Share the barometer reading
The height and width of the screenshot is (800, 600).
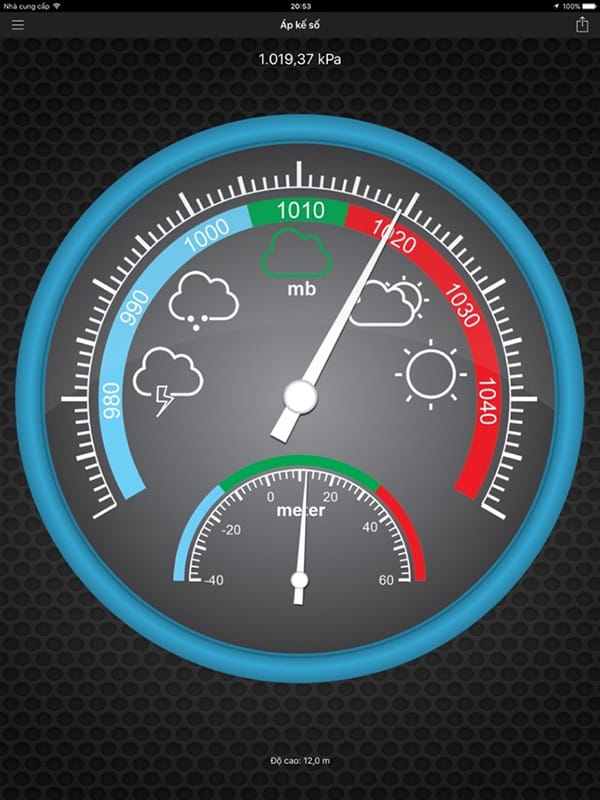pos(582,25)
